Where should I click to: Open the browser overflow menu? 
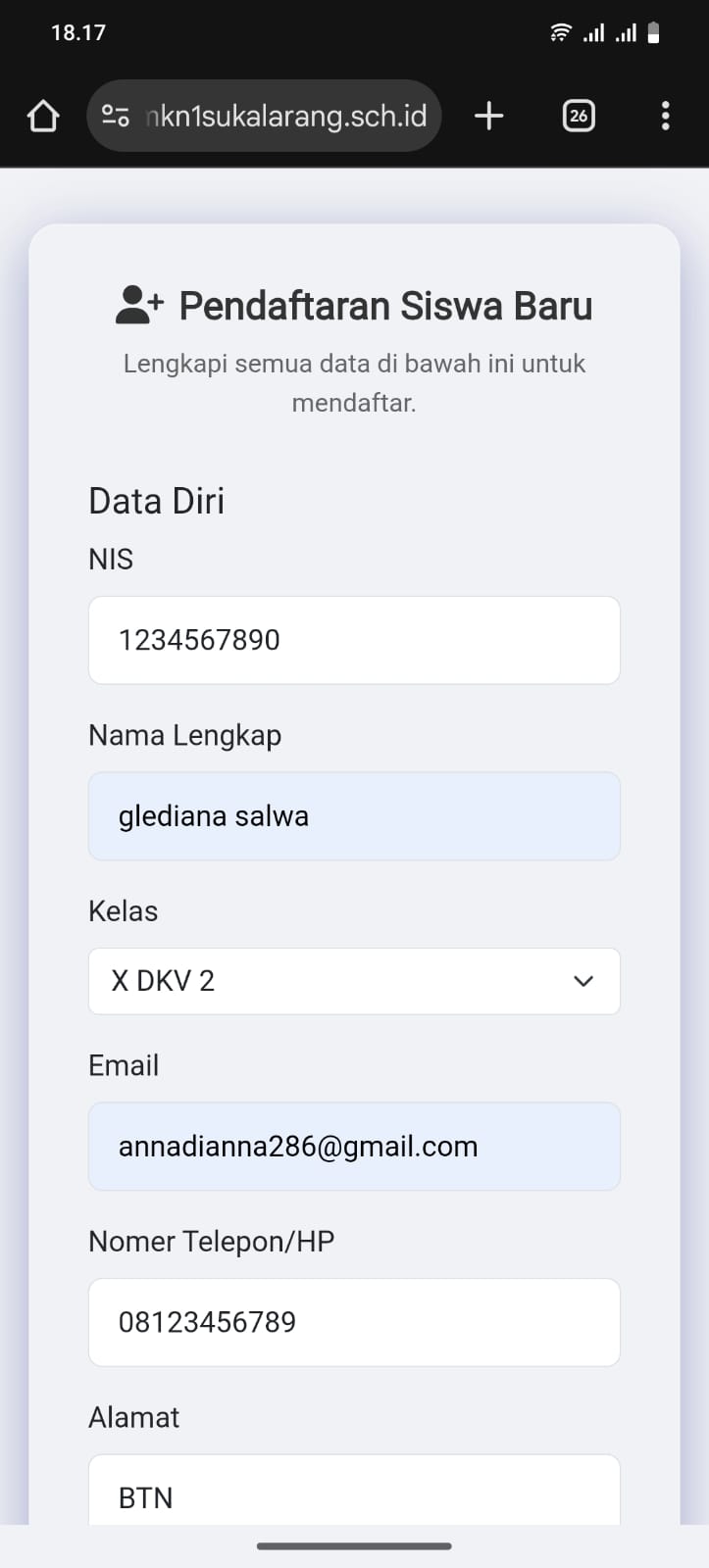(666, 117)
